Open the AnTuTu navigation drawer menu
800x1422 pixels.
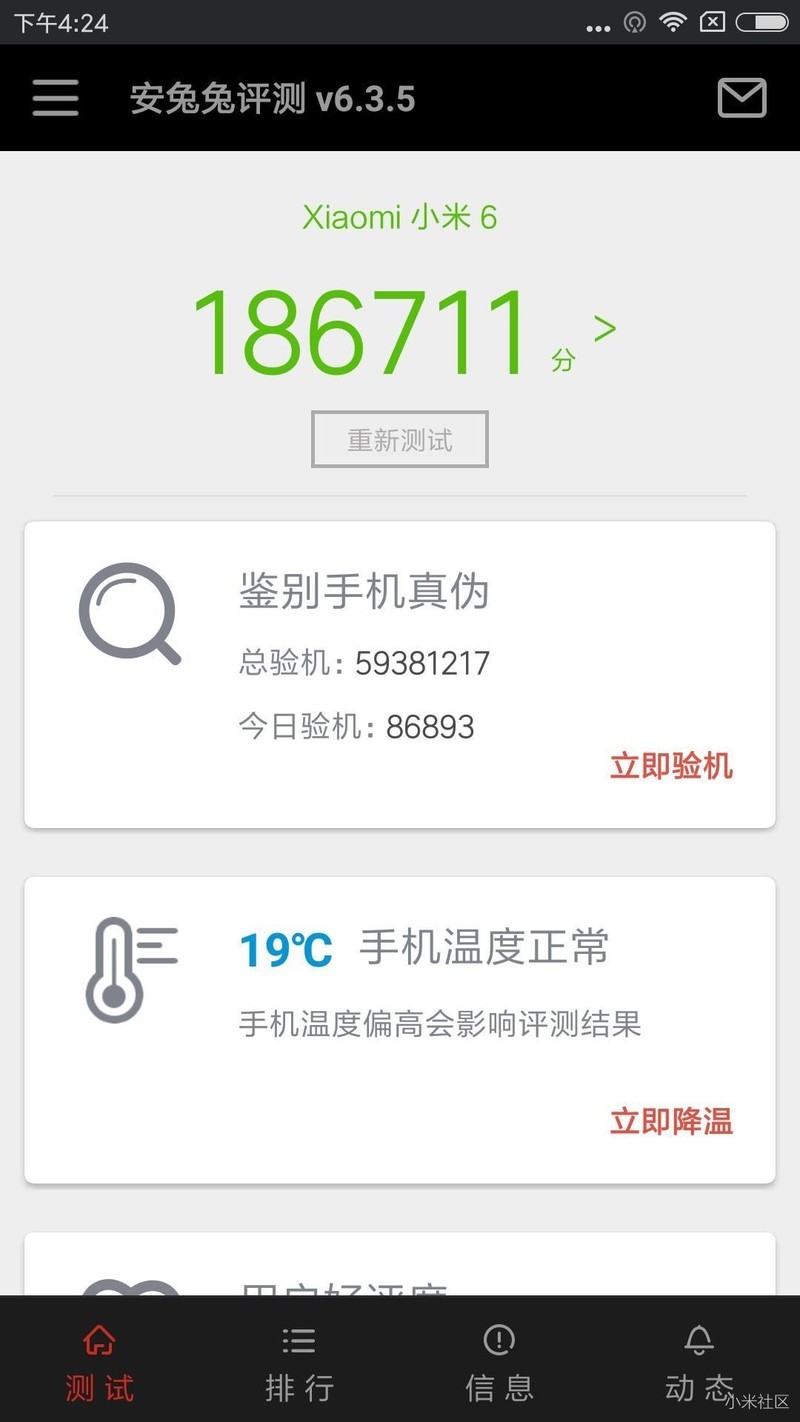click(54, 98)
